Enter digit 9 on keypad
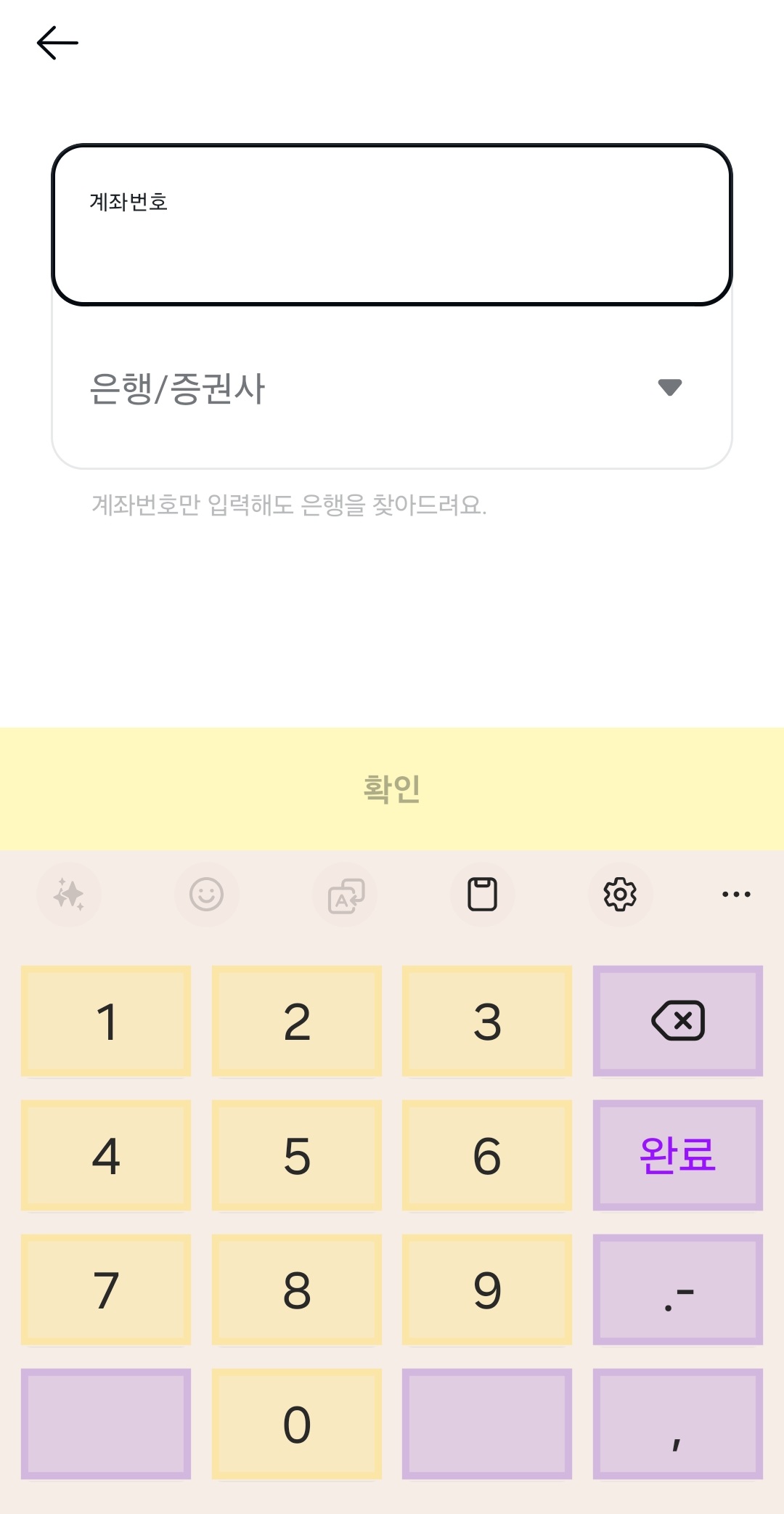Screen dimensions: 784x1514 (x=487, y=1290)
